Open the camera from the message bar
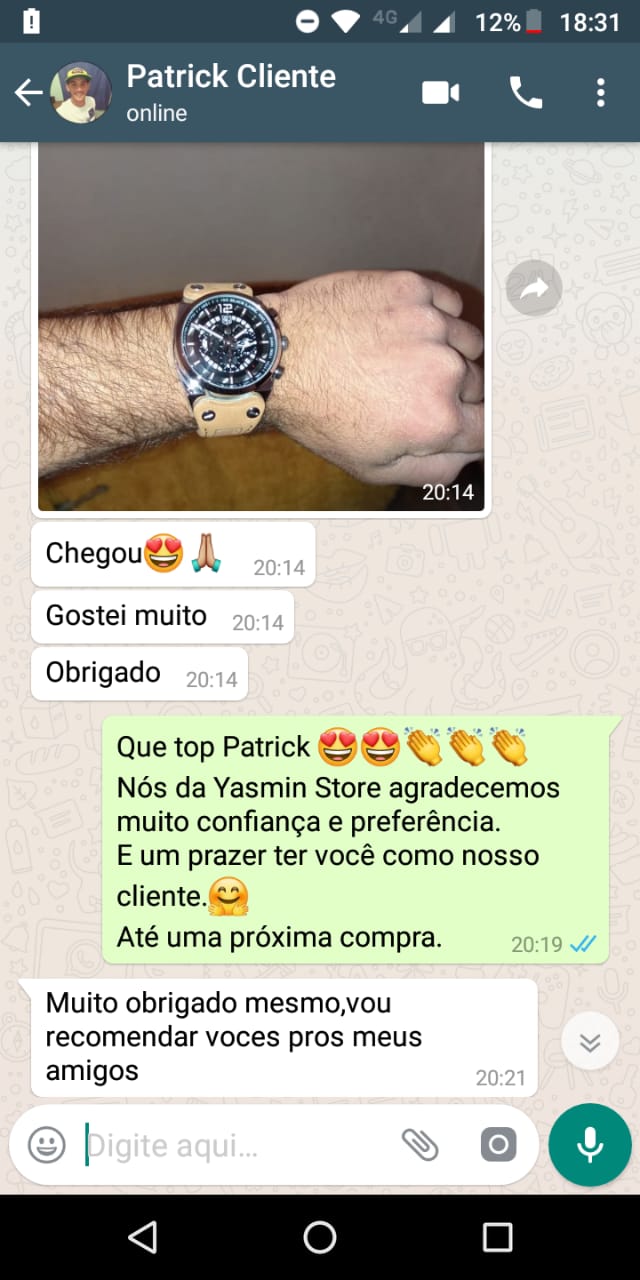This screenshot has width=640, height=1280. [498, 1144]
